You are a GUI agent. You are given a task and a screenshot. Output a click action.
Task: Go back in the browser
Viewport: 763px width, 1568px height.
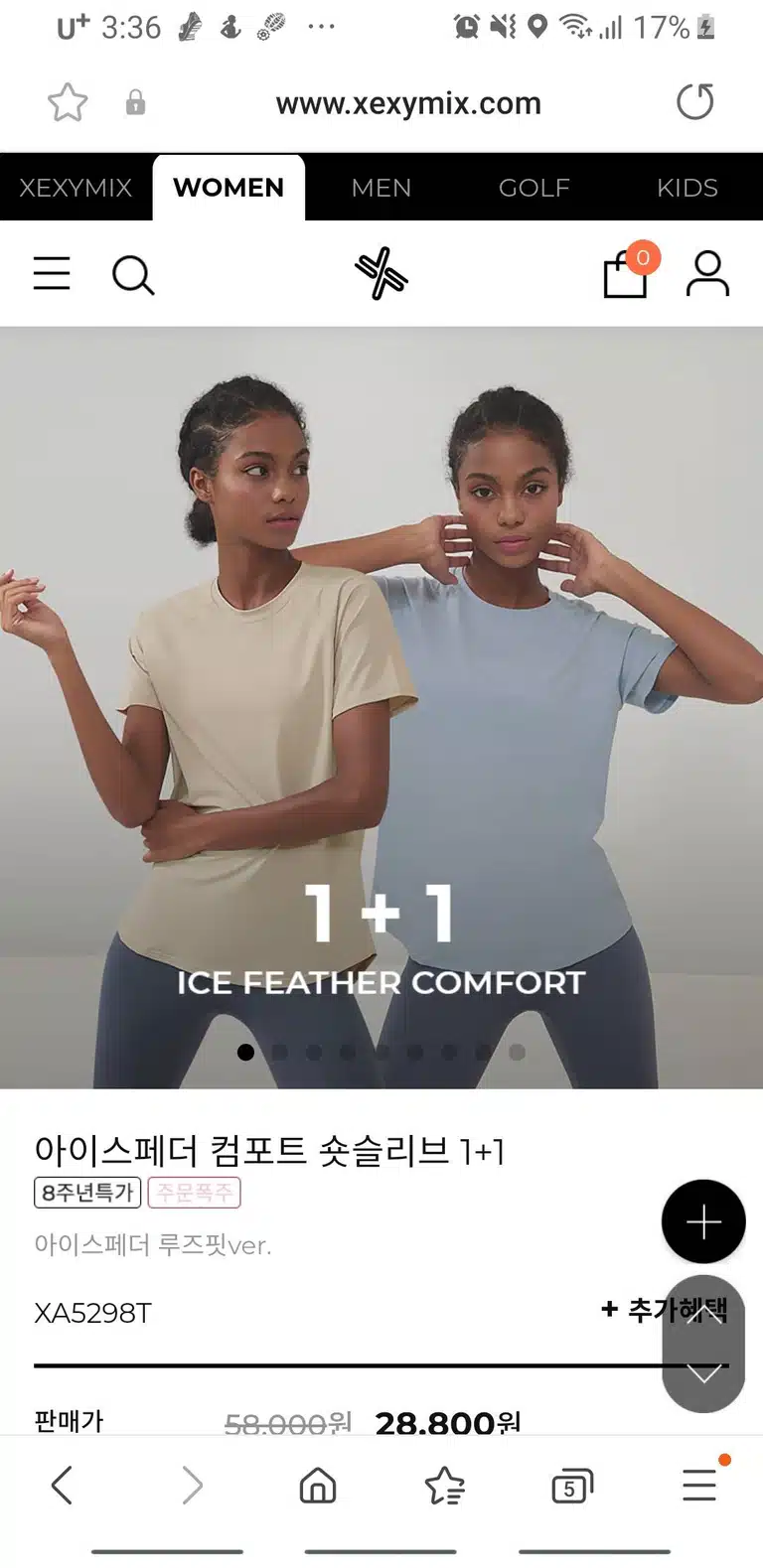62,1487
